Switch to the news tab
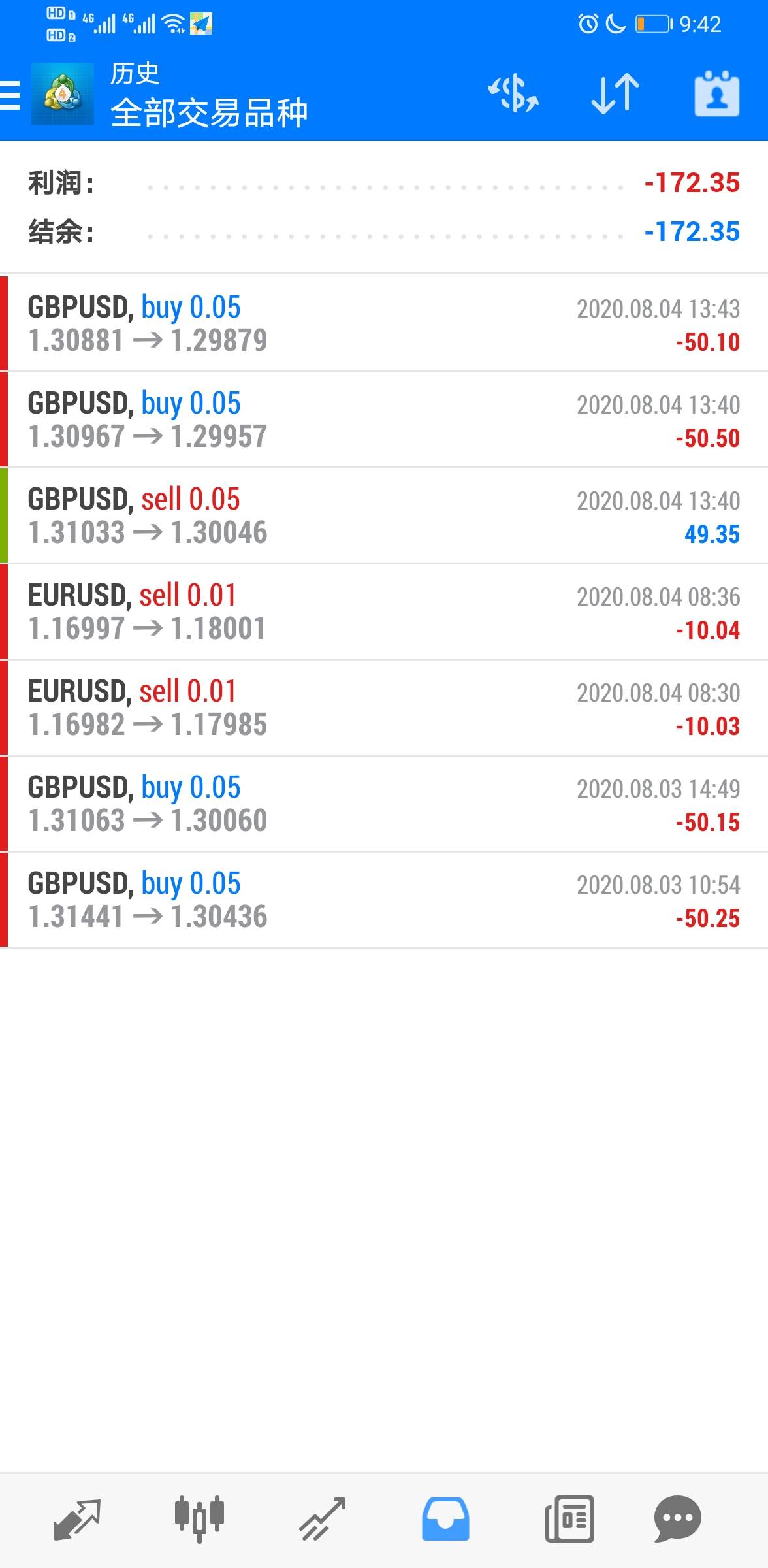Viewport: 768px width, 1568px height. 569,1518
